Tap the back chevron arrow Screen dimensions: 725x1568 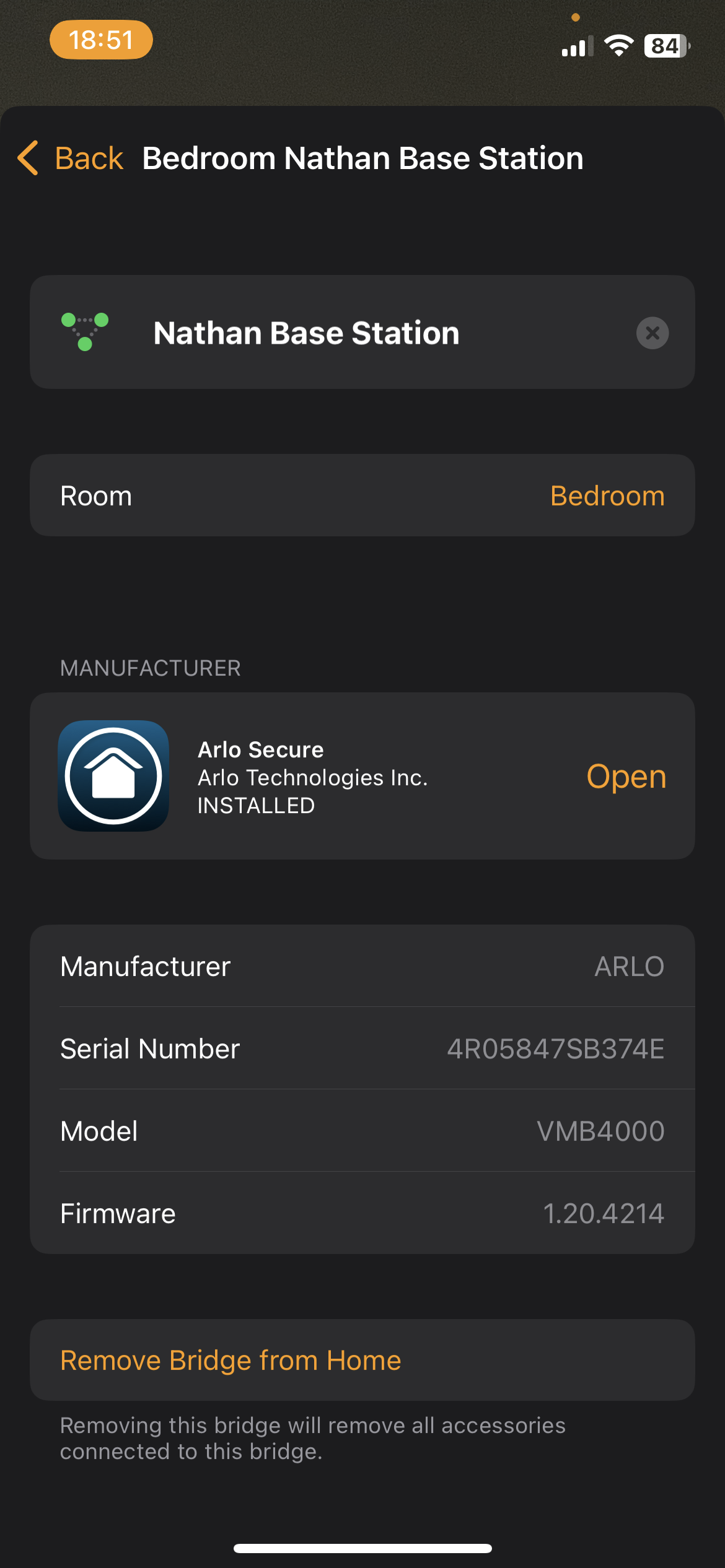(27, 158)
